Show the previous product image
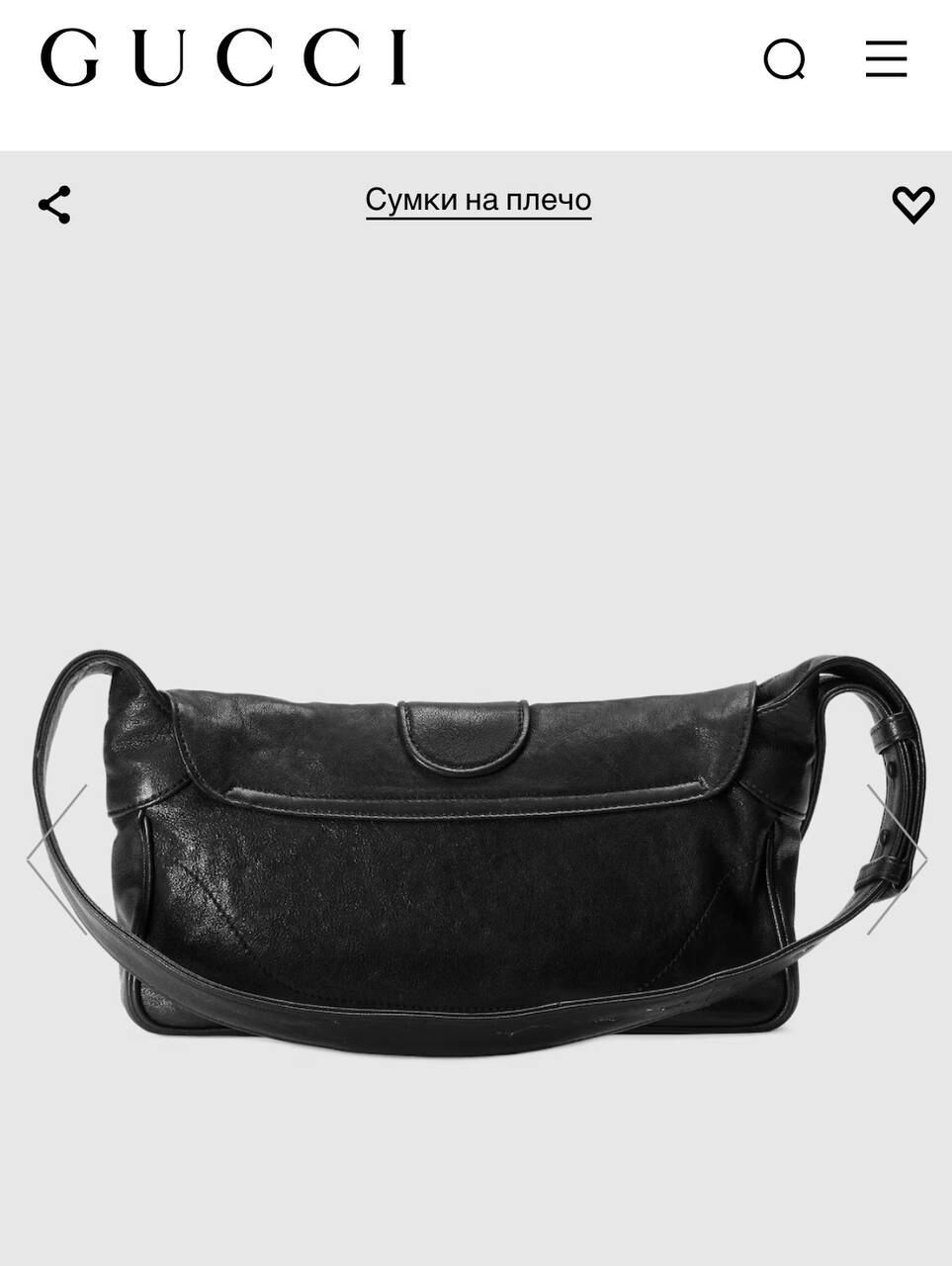The image size is (952, 1266). pos(56,859)
